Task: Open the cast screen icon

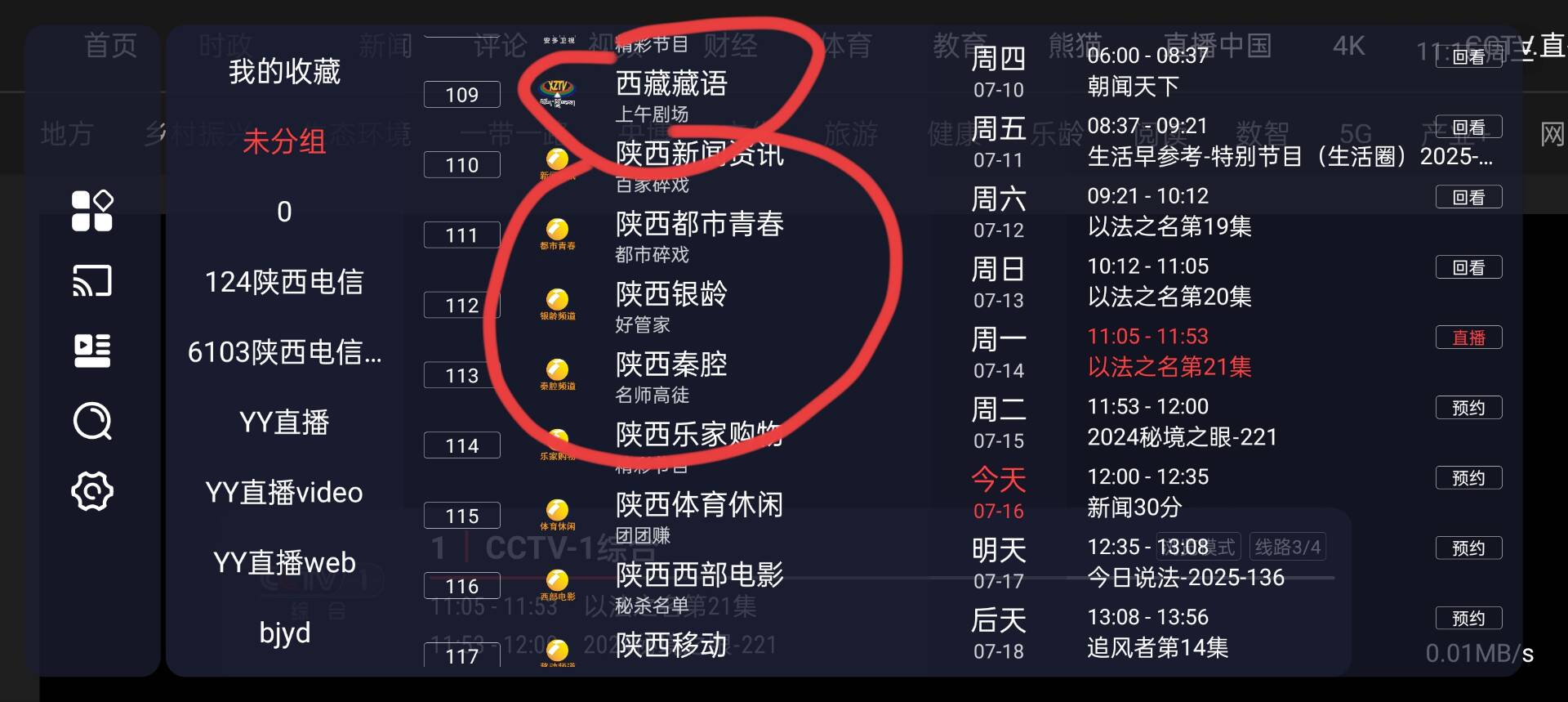Action: click(92, 281)
